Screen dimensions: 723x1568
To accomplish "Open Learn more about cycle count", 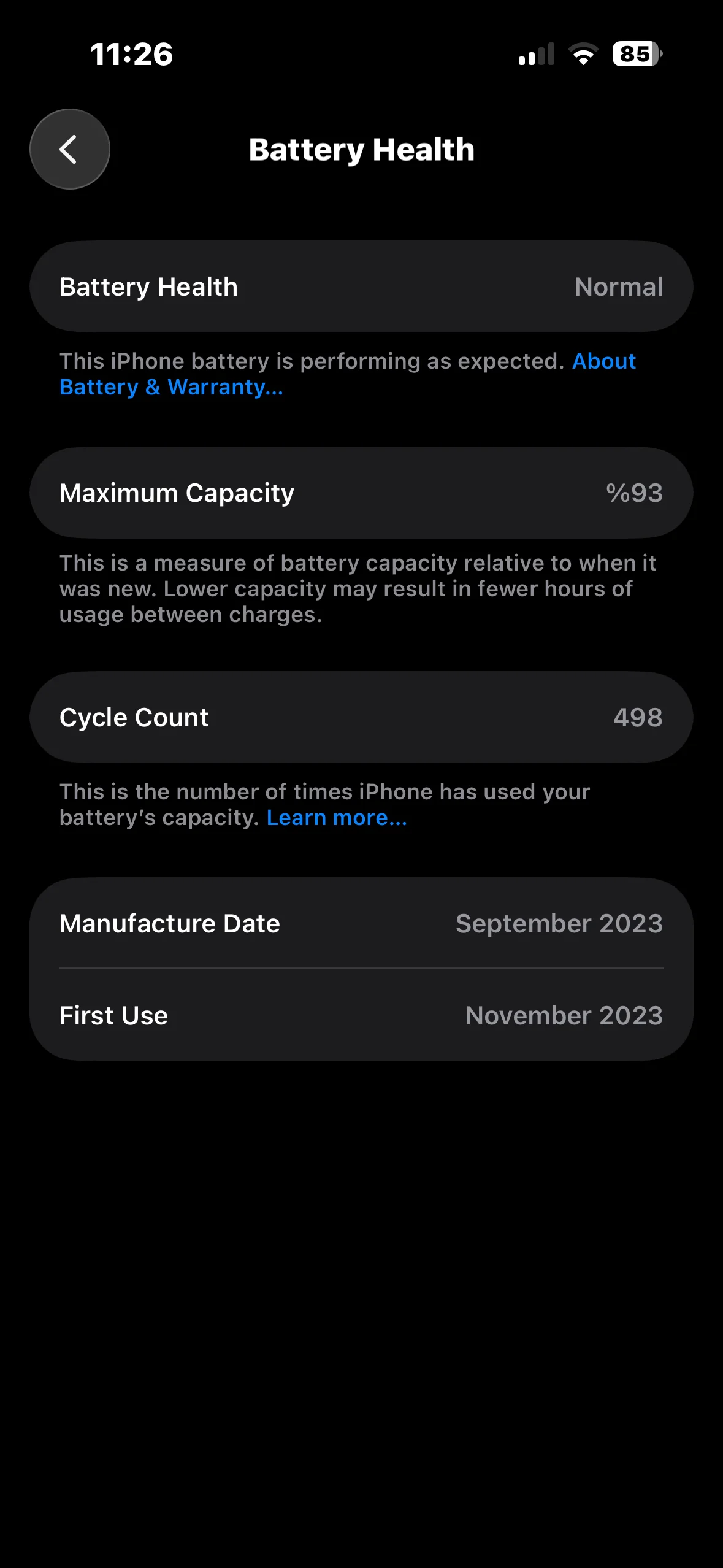I will coord(337,818).
